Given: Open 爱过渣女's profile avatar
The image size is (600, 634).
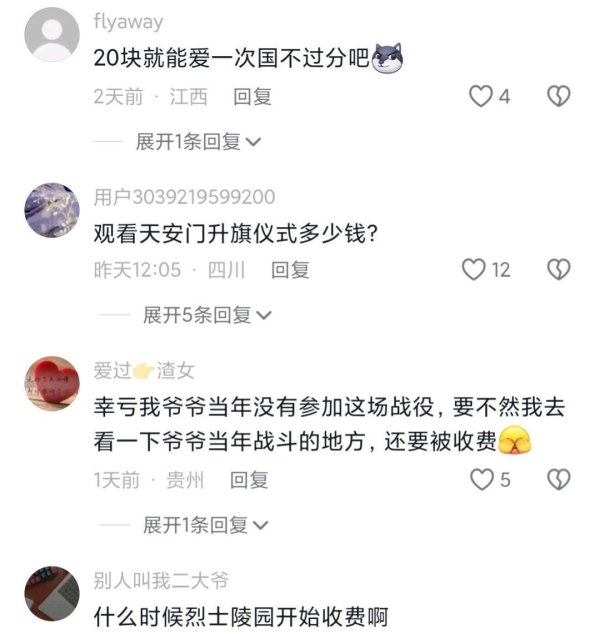Looking at the screenshot, I should [51, 382].
